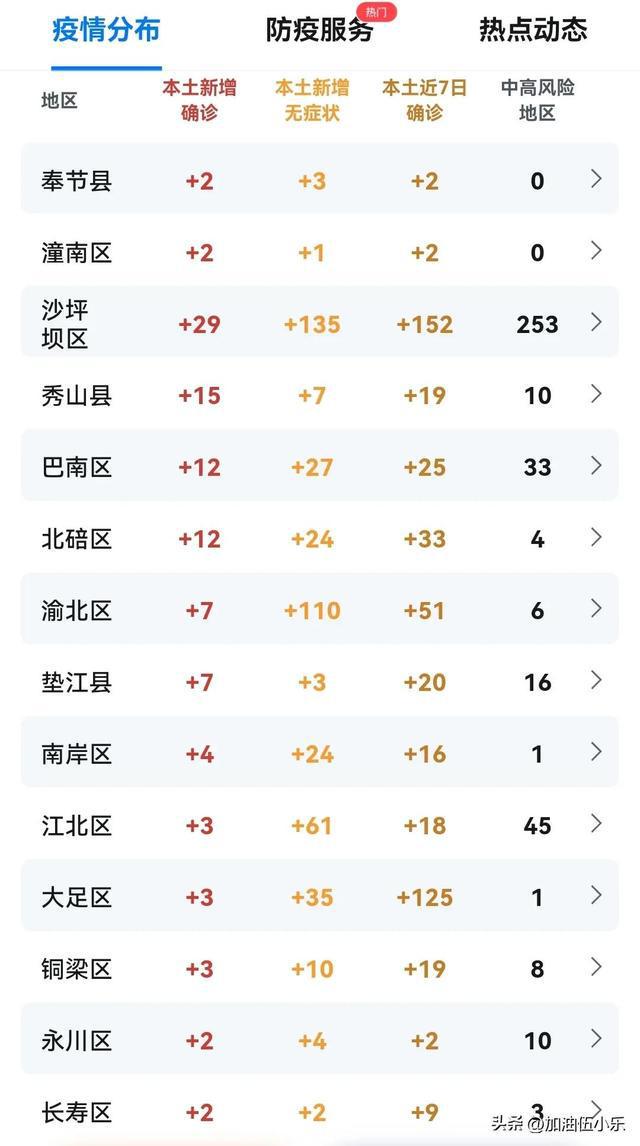Viewport: 640px width, 1146px height.
Task: Show details for 江北区
Action: click(x=320, y=825)
